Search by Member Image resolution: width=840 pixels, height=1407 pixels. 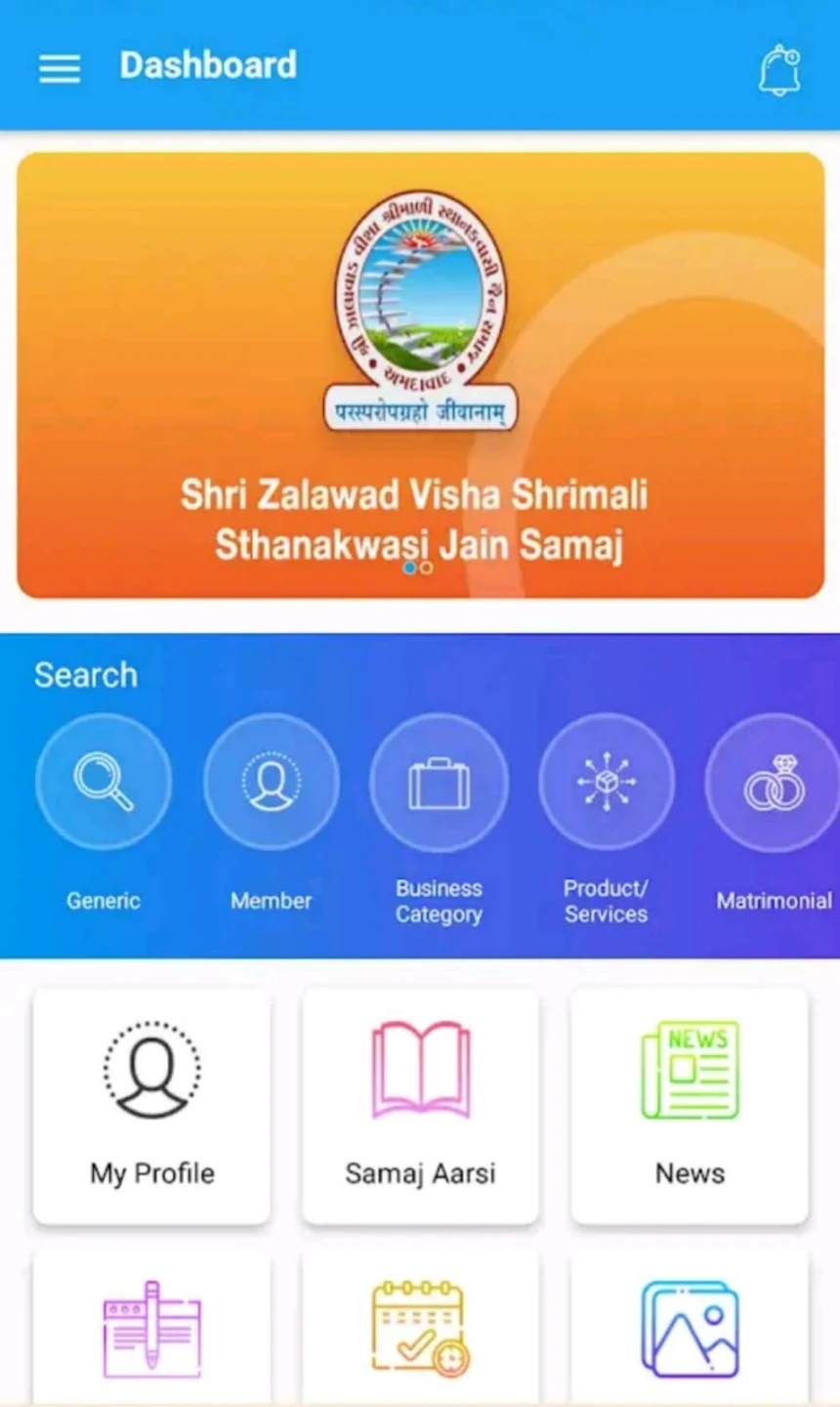pyautogui.click(x=271, y=783)
